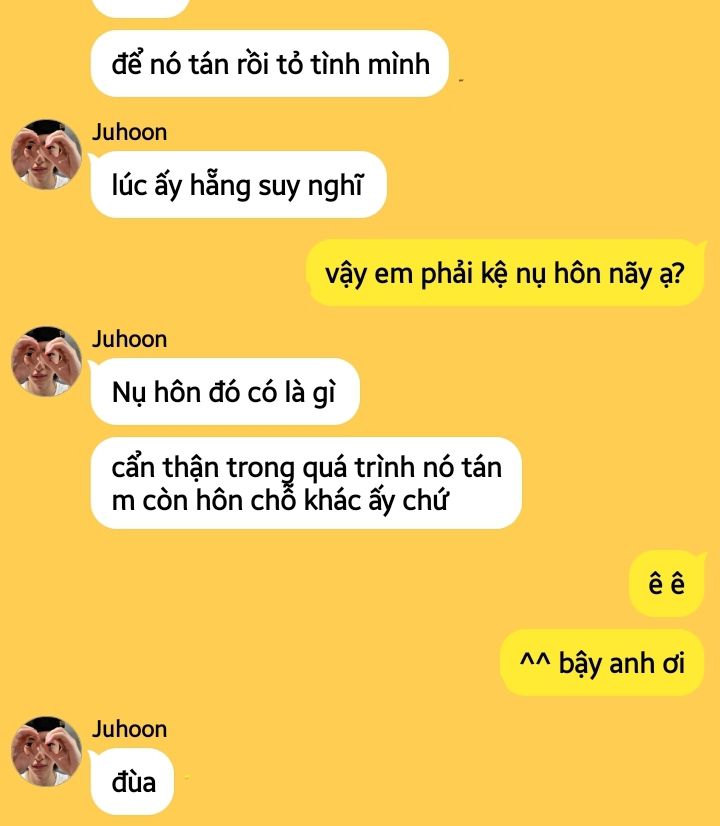View Juhoon's profile picture next to "Nụ hôn đó có là gì"
Viewport: 720px width, 826px height.
click(x=46, y=361)
